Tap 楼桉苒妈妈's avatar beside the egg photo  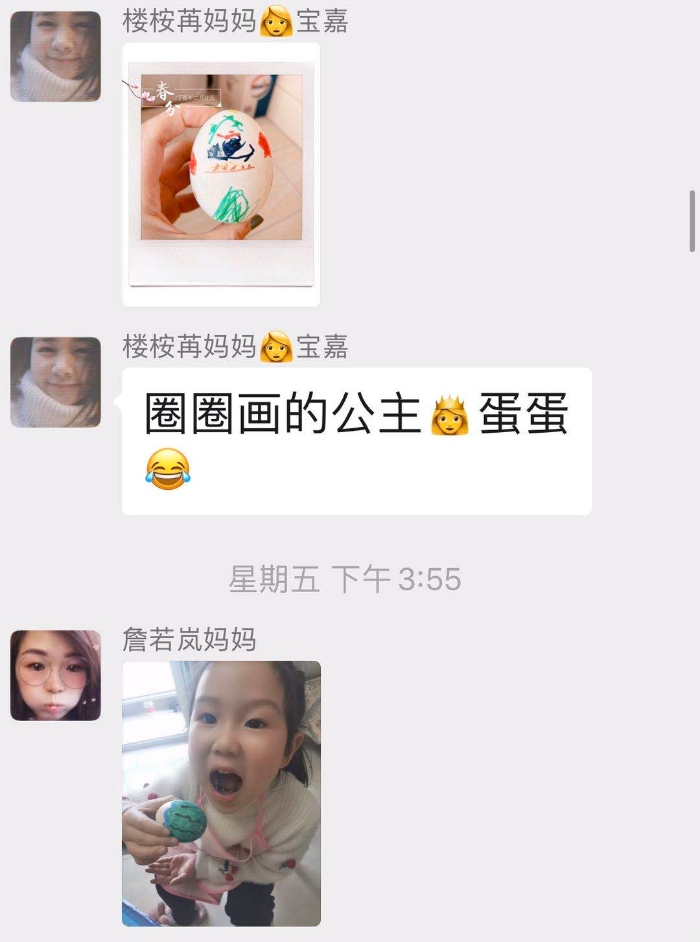coord(55,56)
